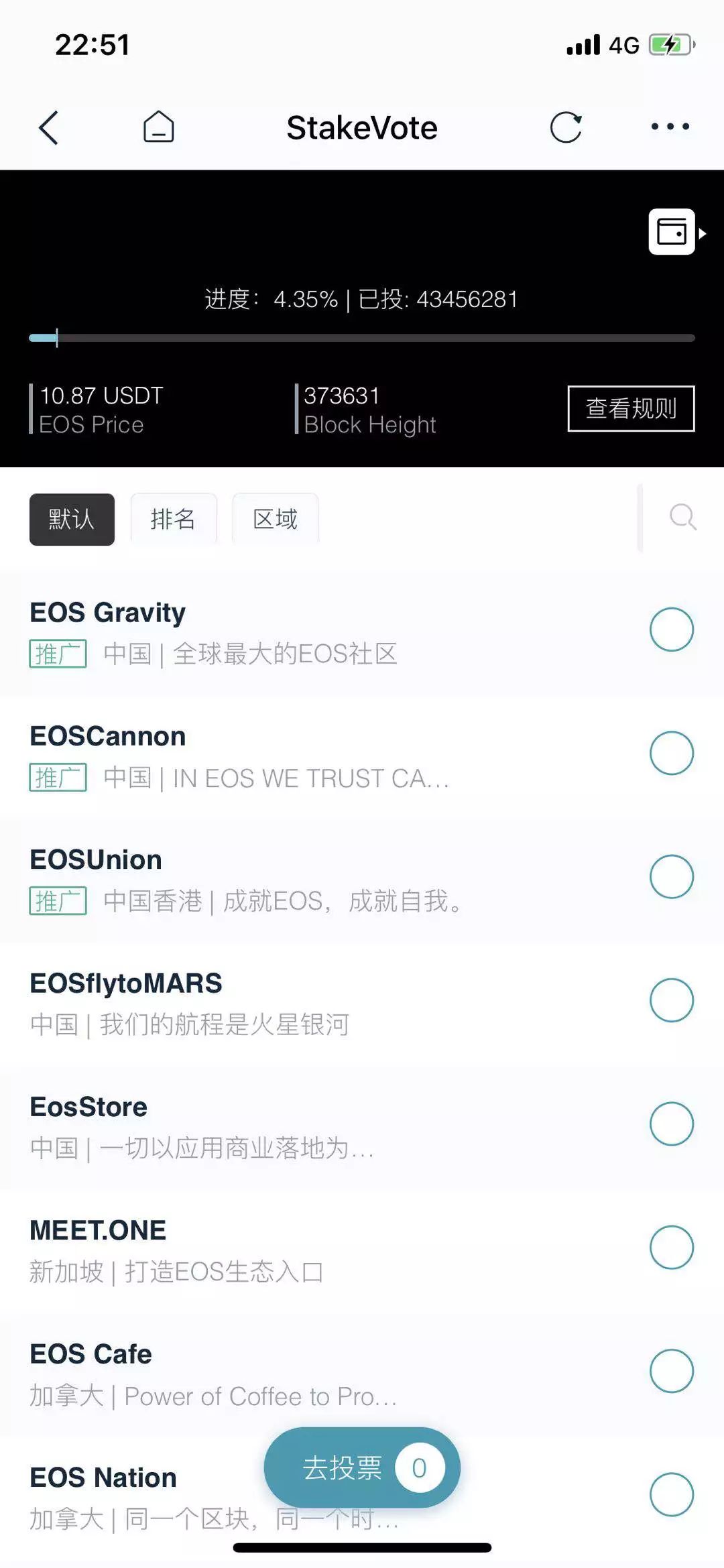Select EOS Gravity's voting circle
Viewport: 724px width, 1568px height.
(x=672, y=630)
